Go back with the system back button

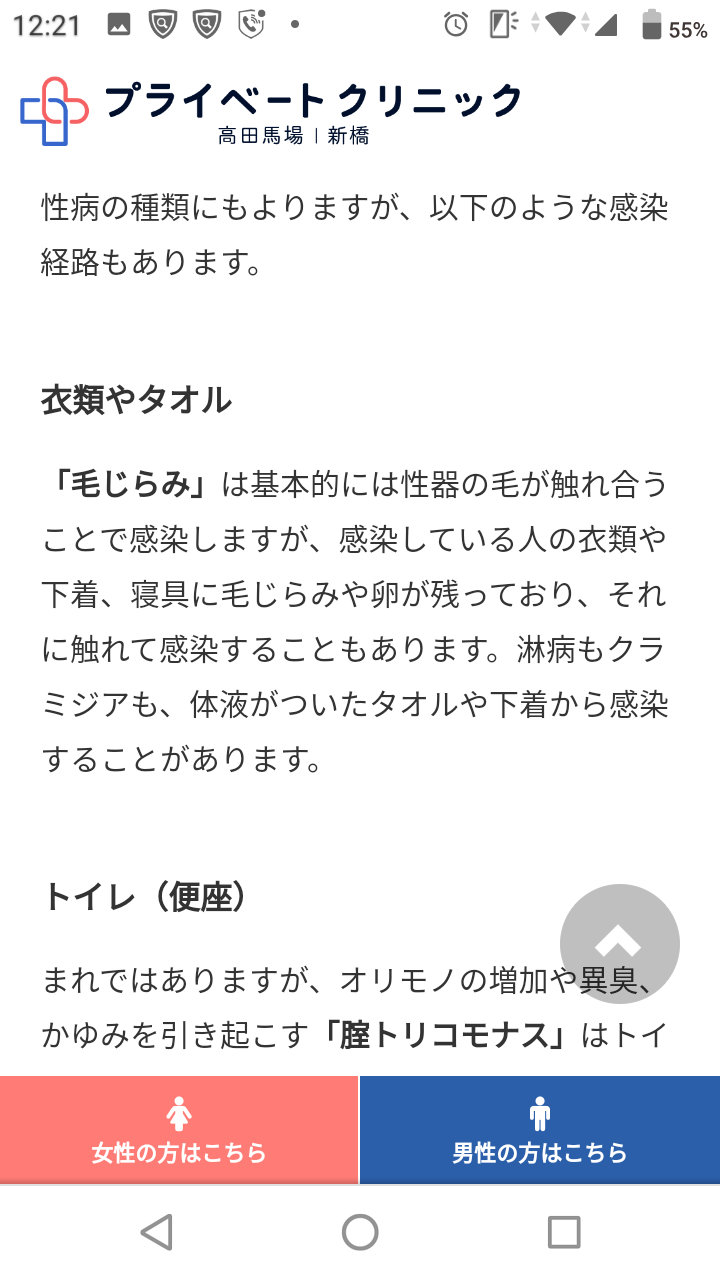coord(157,1232)
